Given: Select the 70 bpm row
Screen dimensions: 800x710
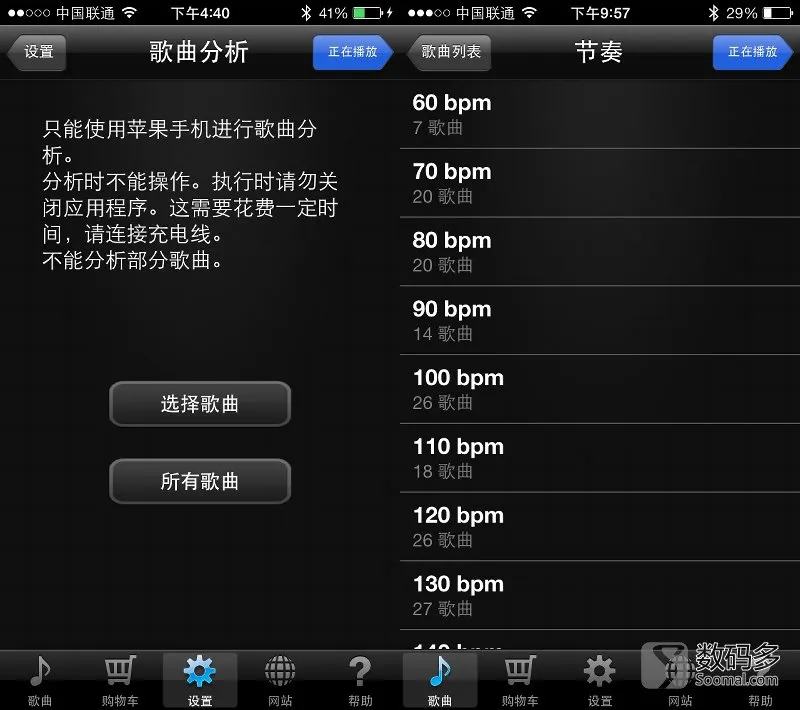Looking at the screenshot, I should click(x=600, y=183).
